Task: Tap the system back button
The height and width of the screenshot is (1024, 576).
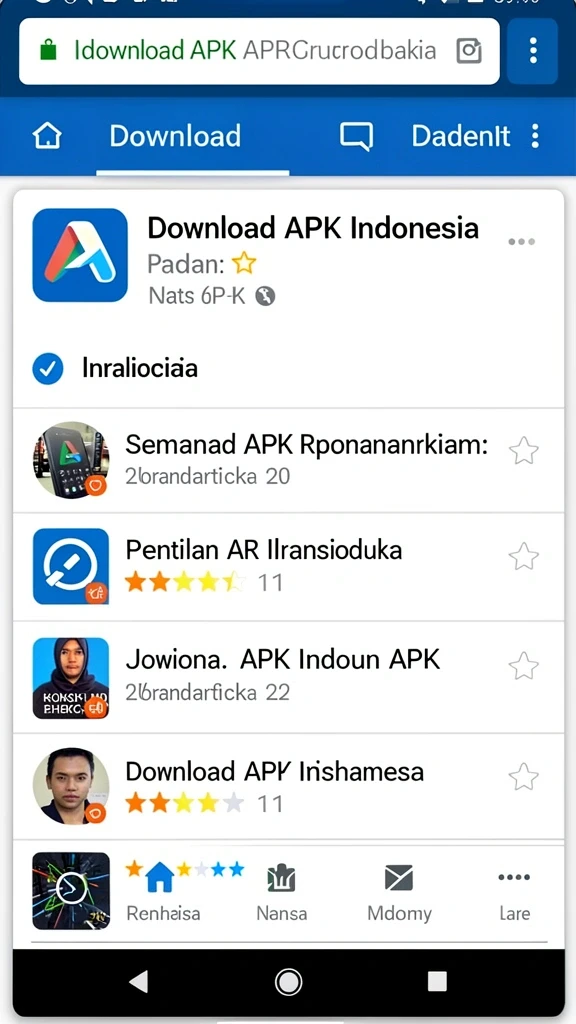Action: pyautogui.click(x=138, y=982)
